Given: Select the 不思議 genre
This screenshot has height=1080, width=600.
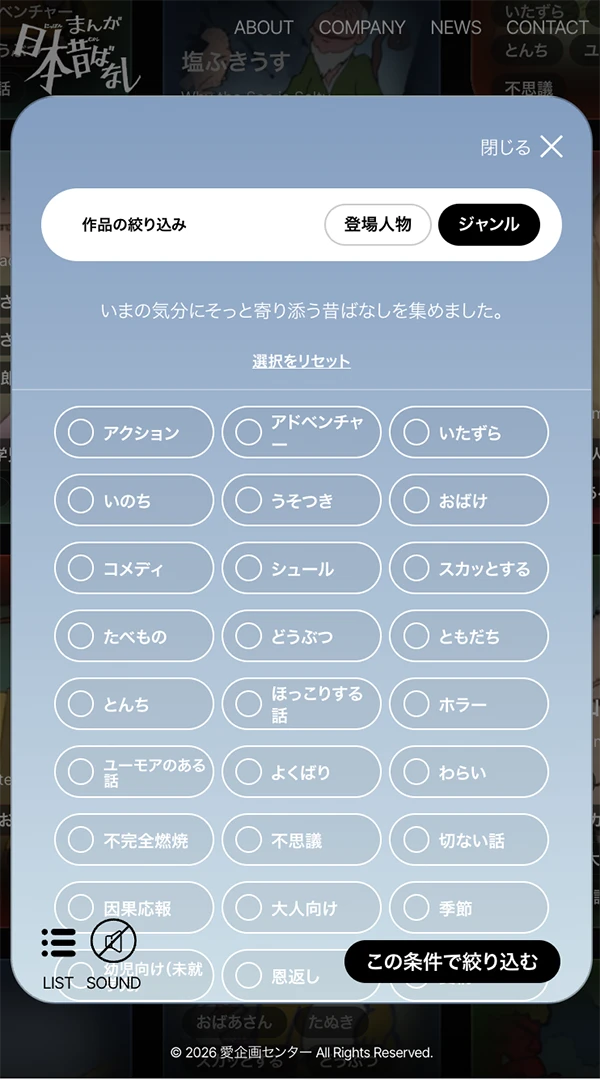Looking at the screenshot, I should [301, 841].
